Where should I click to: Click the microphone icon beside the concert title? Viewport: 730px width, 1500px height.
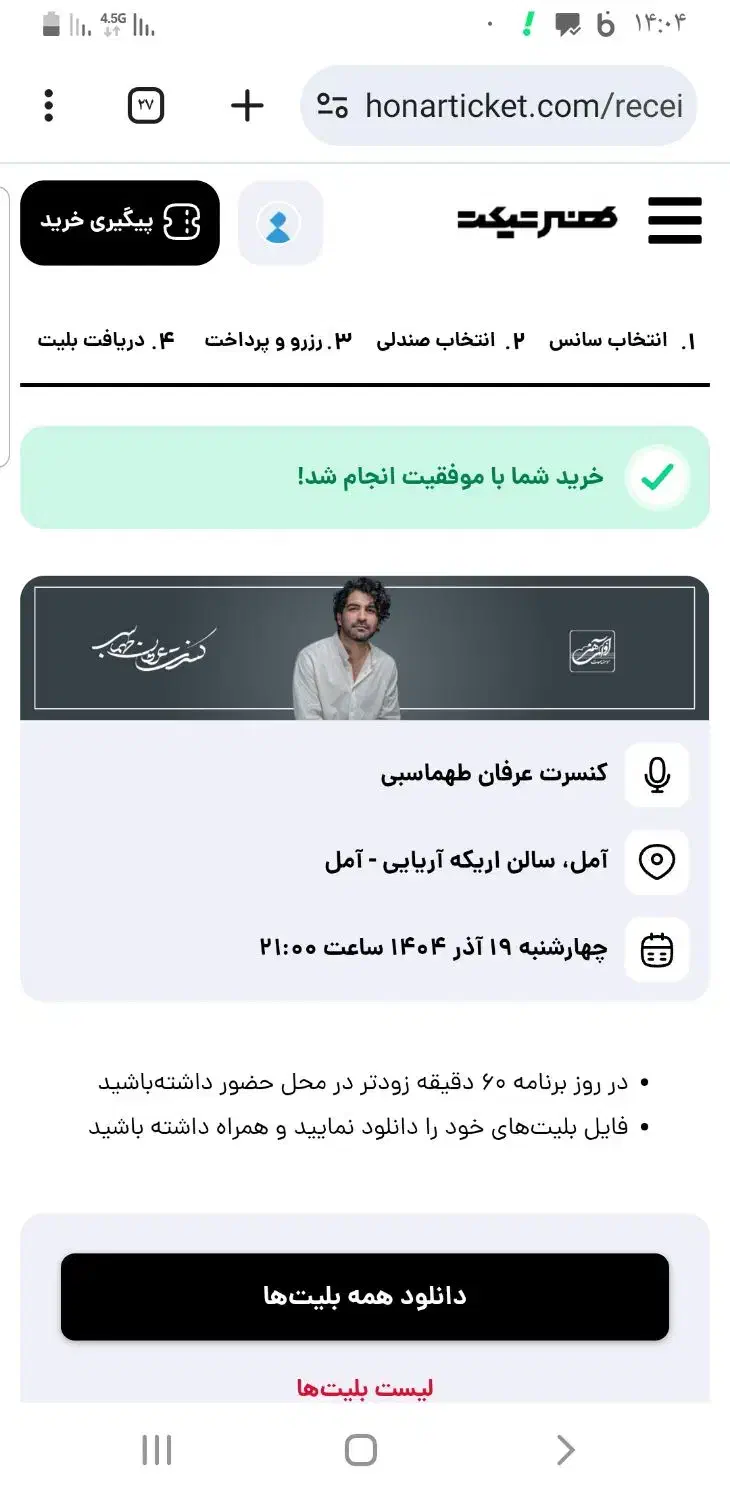[x=656, y=775]
